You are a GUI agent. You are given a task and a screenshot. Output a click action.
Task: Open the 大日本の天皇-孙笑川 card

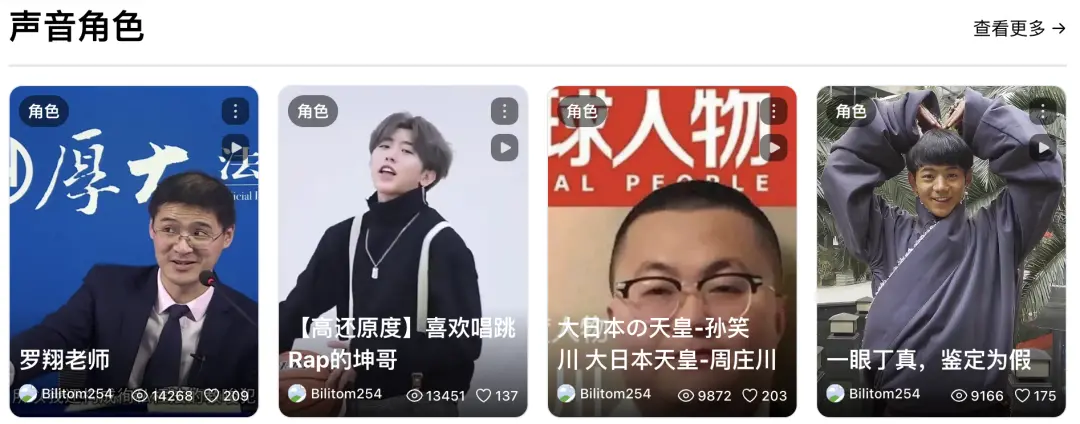point(672,250)
